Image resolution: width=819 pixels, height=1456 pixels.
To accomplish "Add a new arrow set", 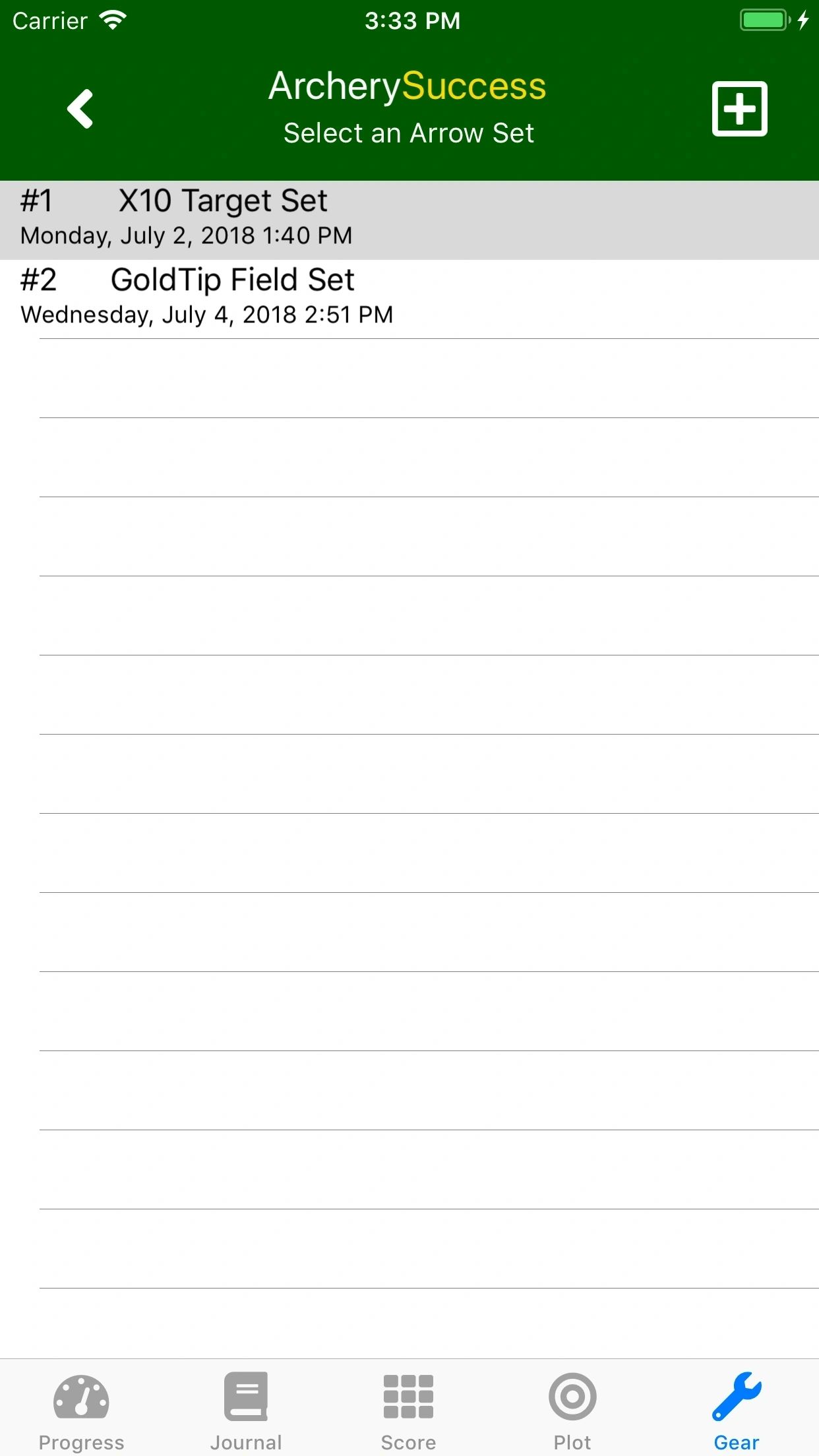I will [739, 109].
